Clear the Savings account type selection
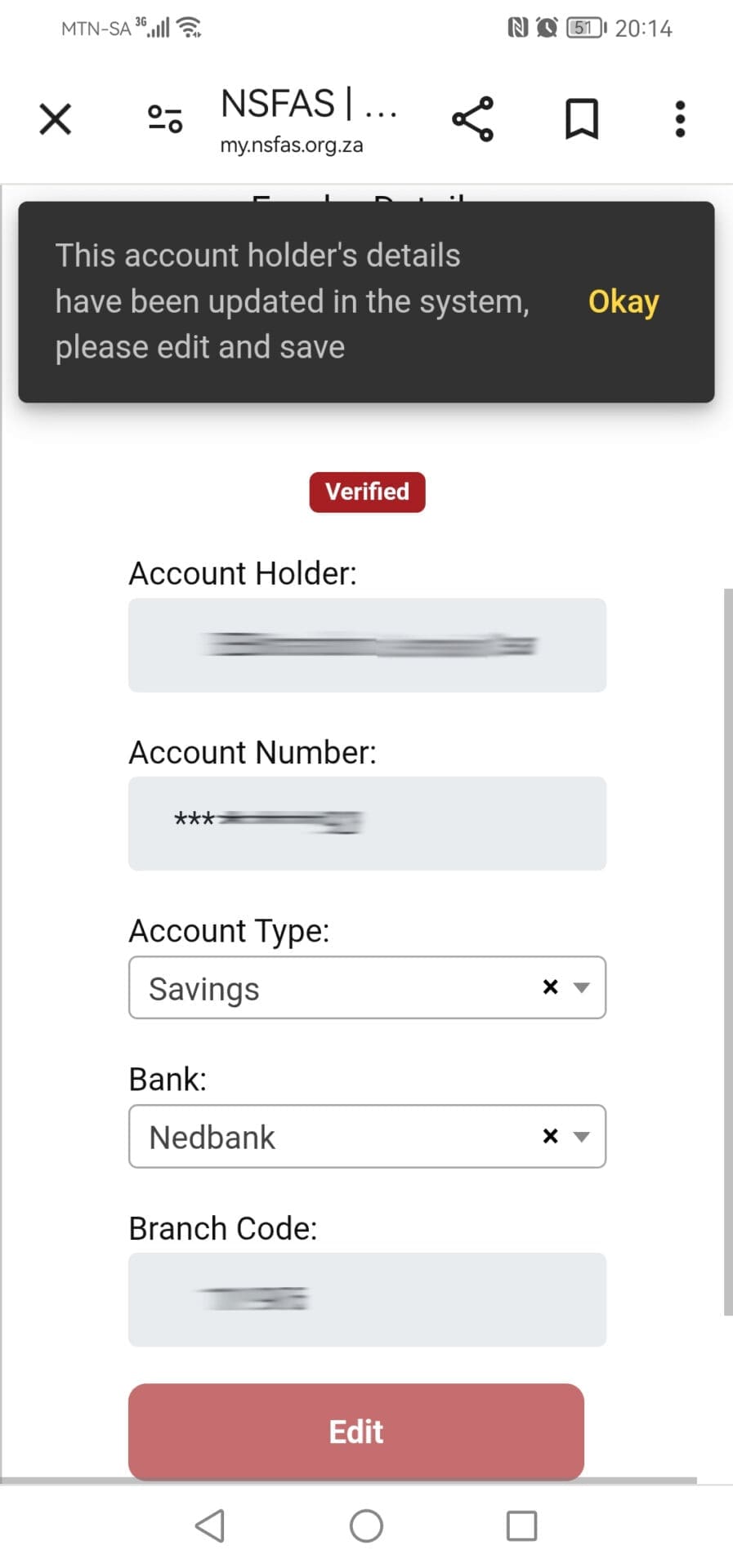The width and height of the screenshot is (733, 1568). click(551, 987)
